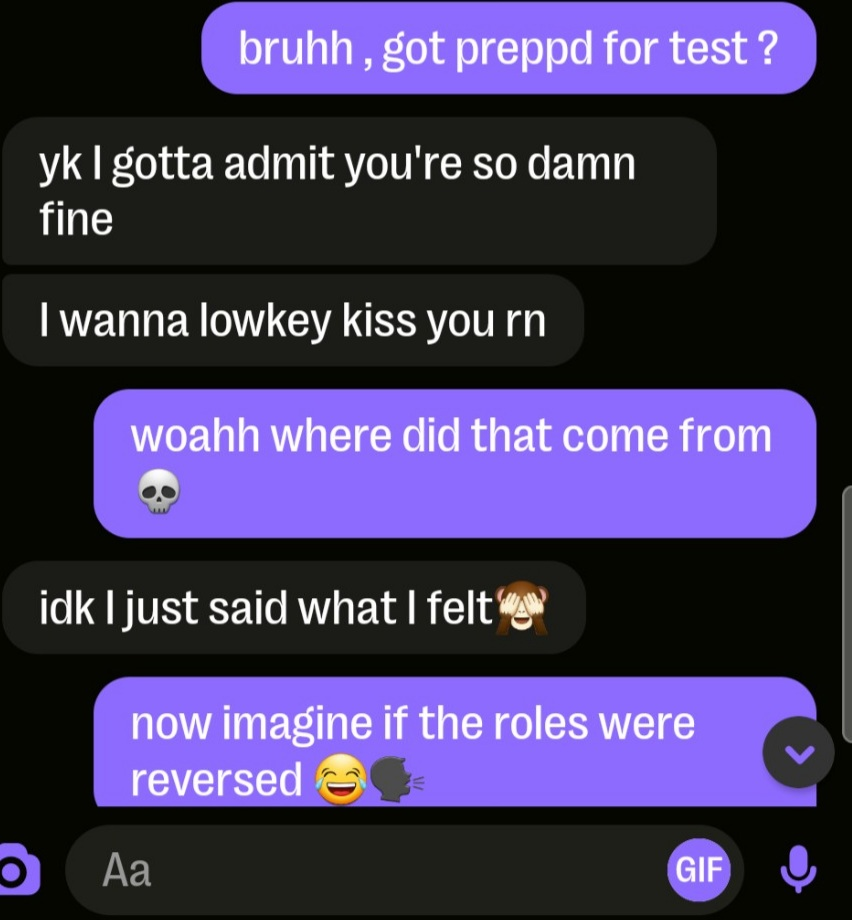This screenshot has width=852, height=920.
Task: Open the GIF picker
Action: pyautogui.click(x=699, y=869)
